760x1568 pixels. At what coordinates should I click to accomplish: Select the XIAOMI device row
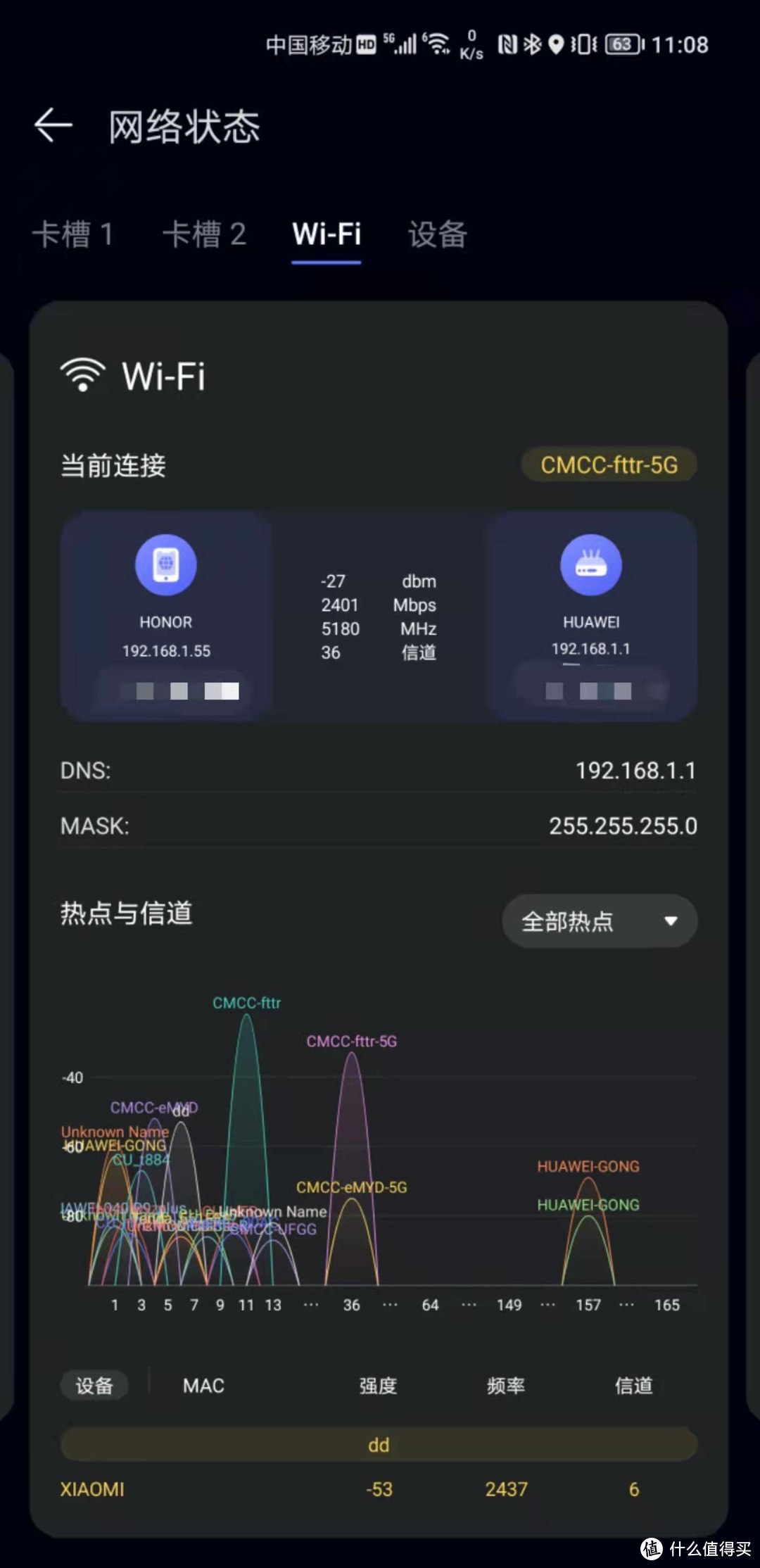point(91,1489)
